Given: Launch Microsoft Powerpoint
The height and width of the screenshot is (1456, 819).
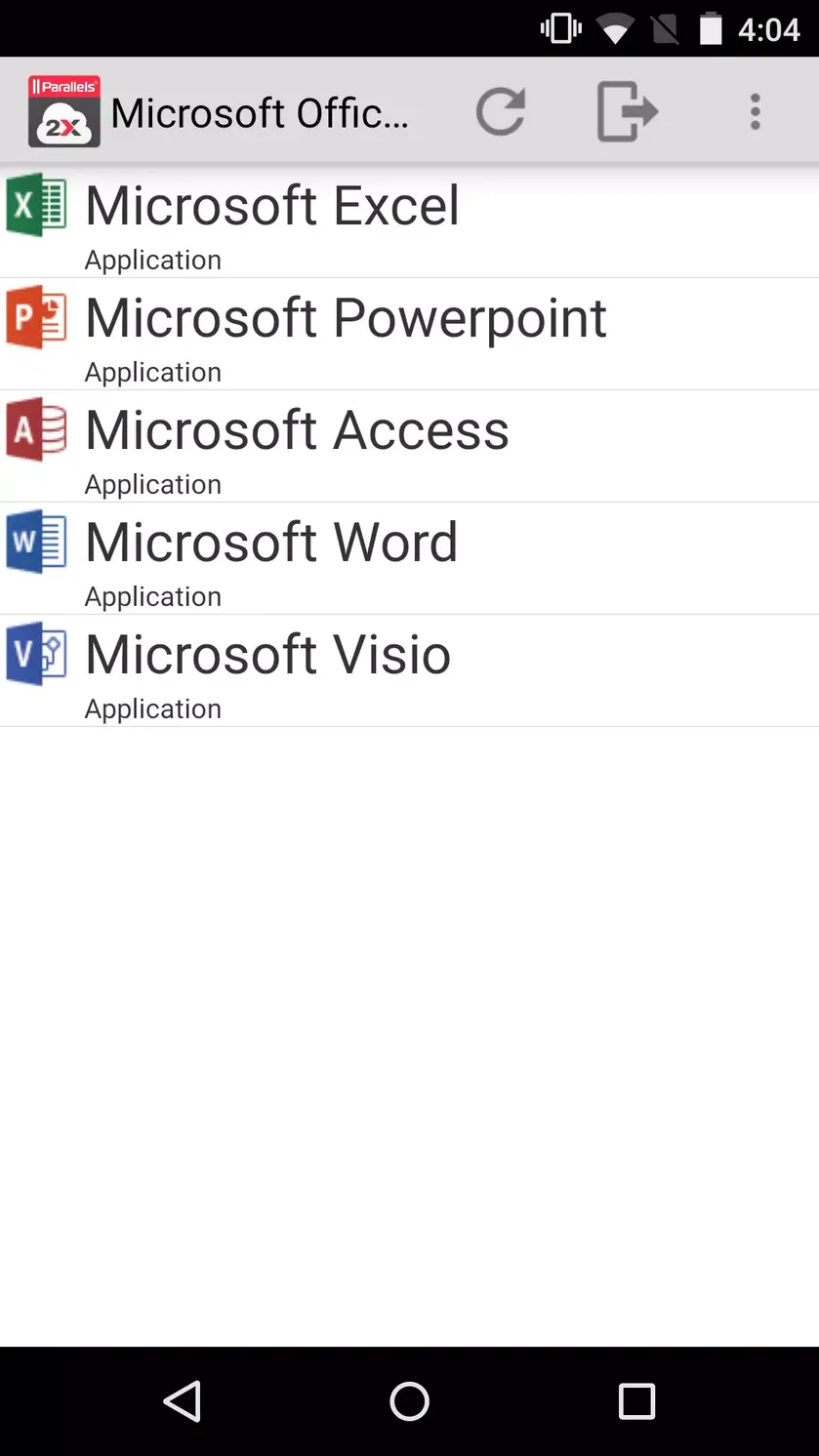Looking at the screenshot, I should pyautogui.click(x=409, y=335).
